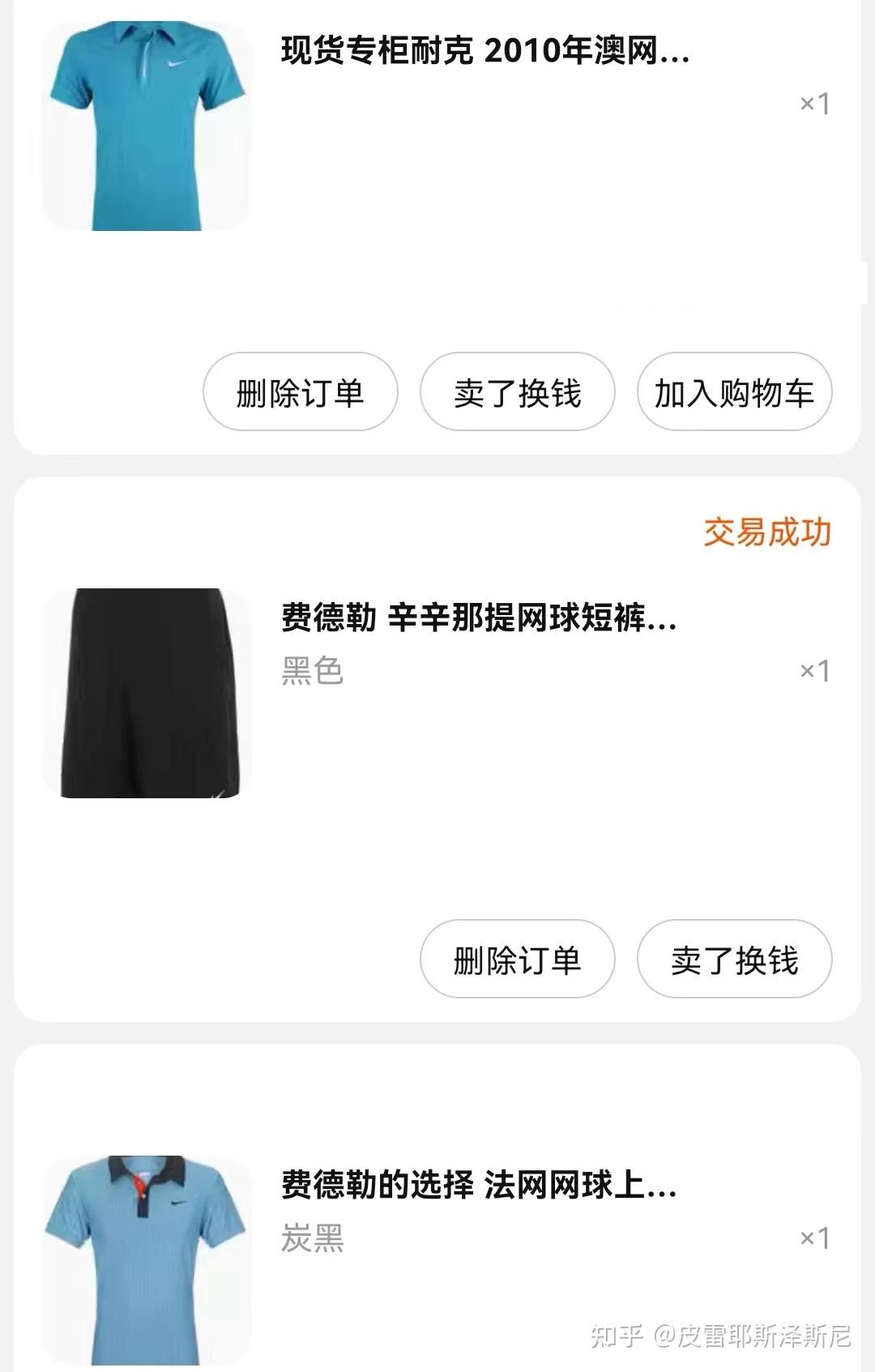Open the 费德勒的选择 法网网球上衣 order
Screen dimensions: 875x1372
[x=478, y=1186]
